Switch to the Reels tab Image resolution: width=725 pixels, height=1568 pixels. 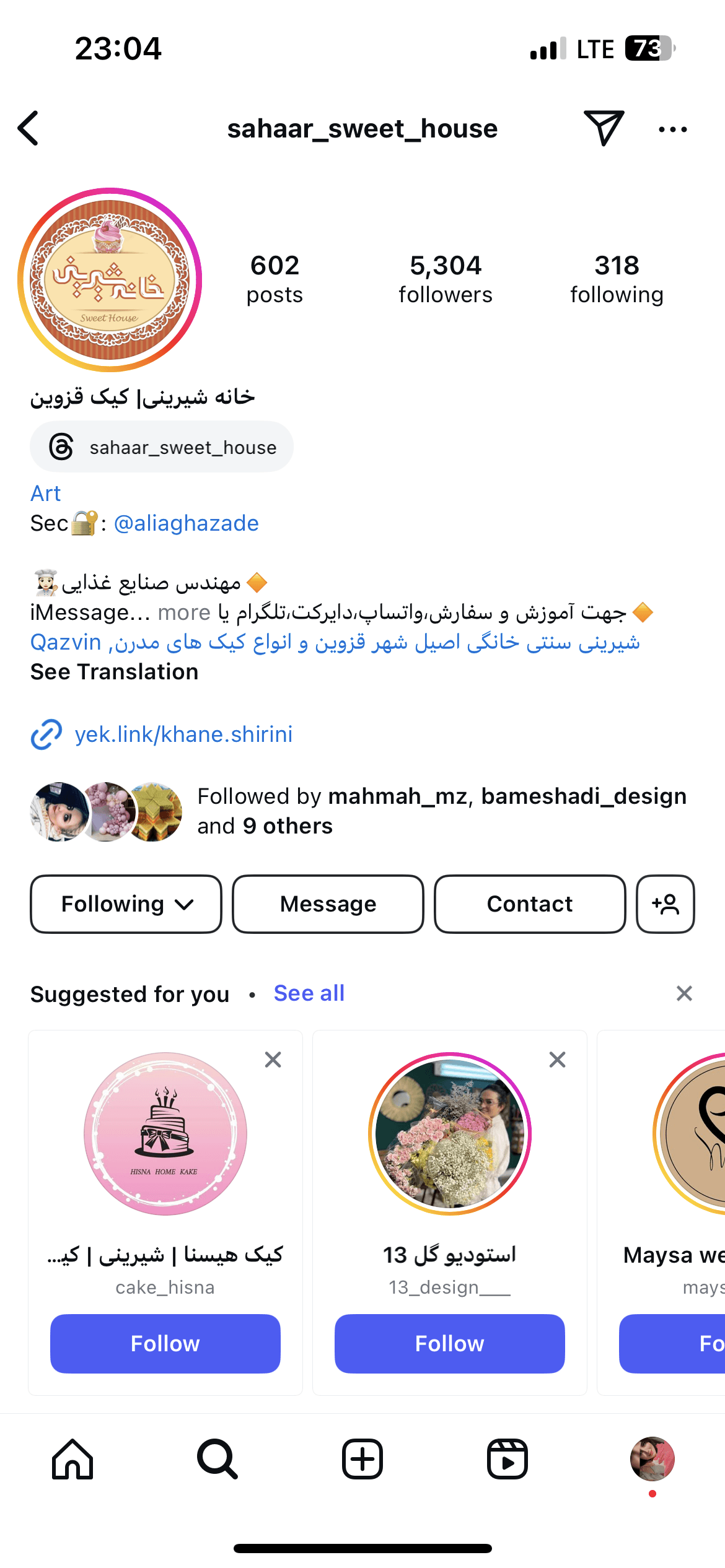pos(507,1459)
